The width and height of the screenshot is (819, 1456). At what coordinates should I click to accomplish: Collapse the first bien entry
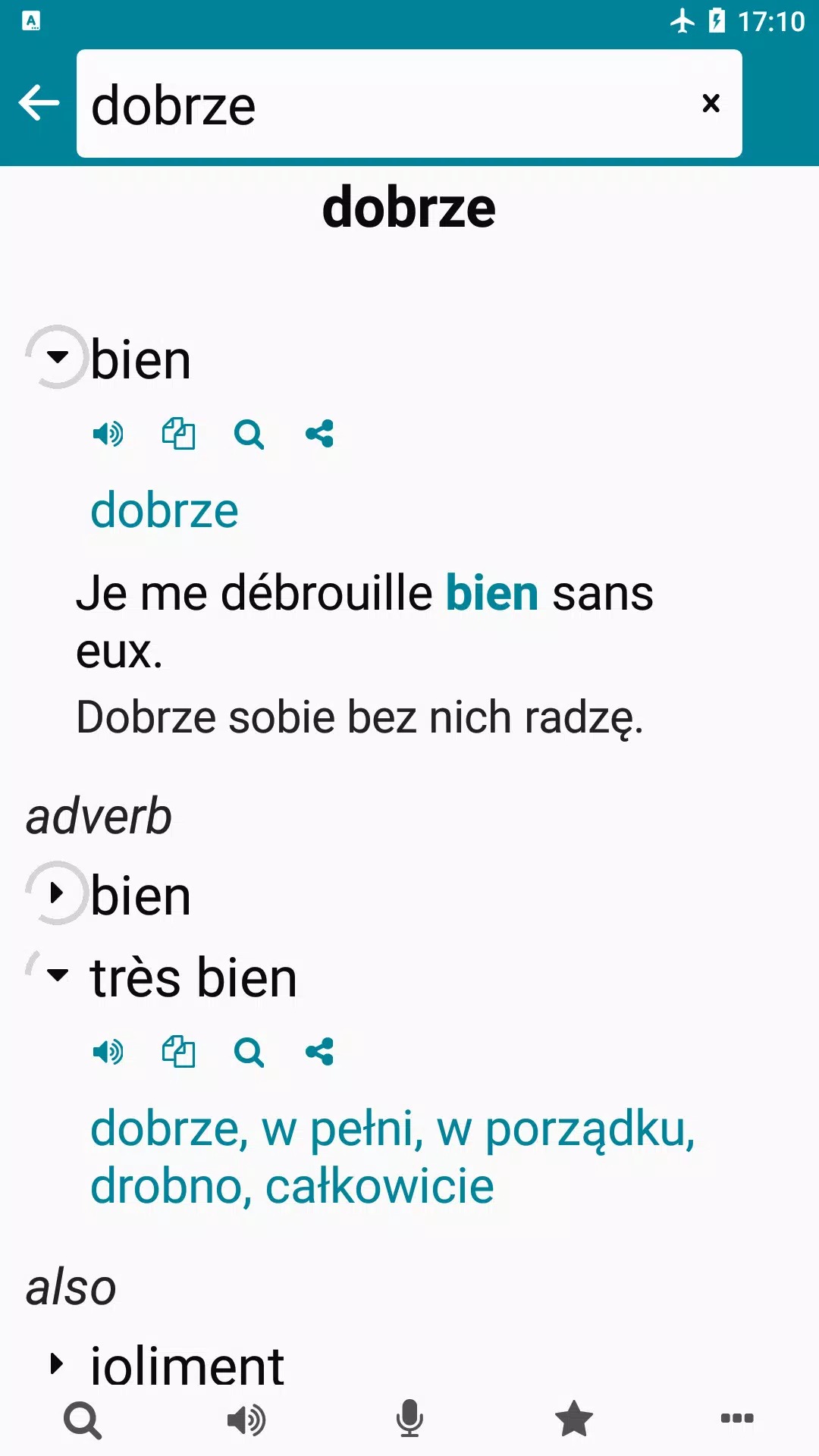click(x=58, y=356)
